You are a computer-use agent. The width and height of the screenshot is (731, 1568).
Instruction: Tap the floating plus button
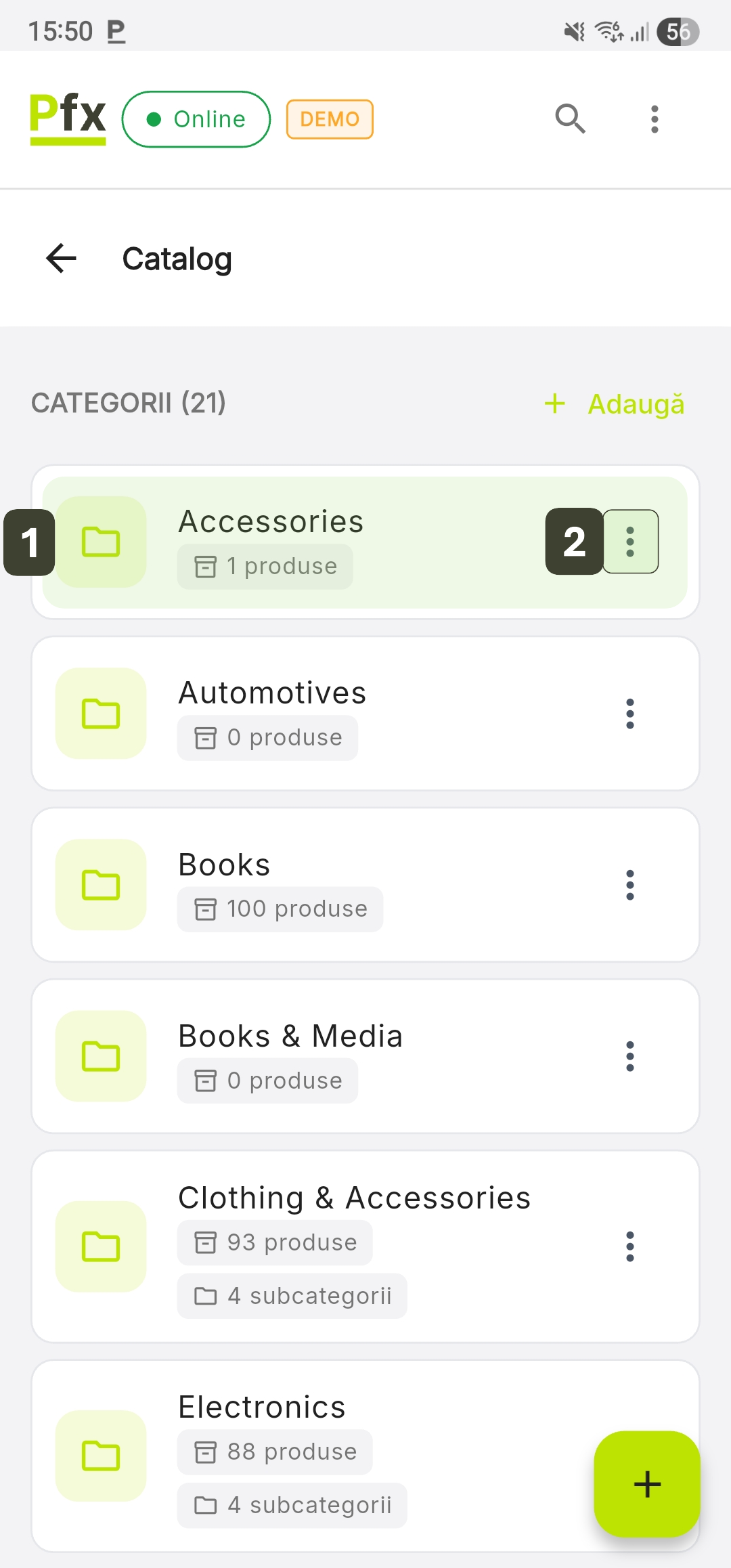click(x=647, y=1484)
